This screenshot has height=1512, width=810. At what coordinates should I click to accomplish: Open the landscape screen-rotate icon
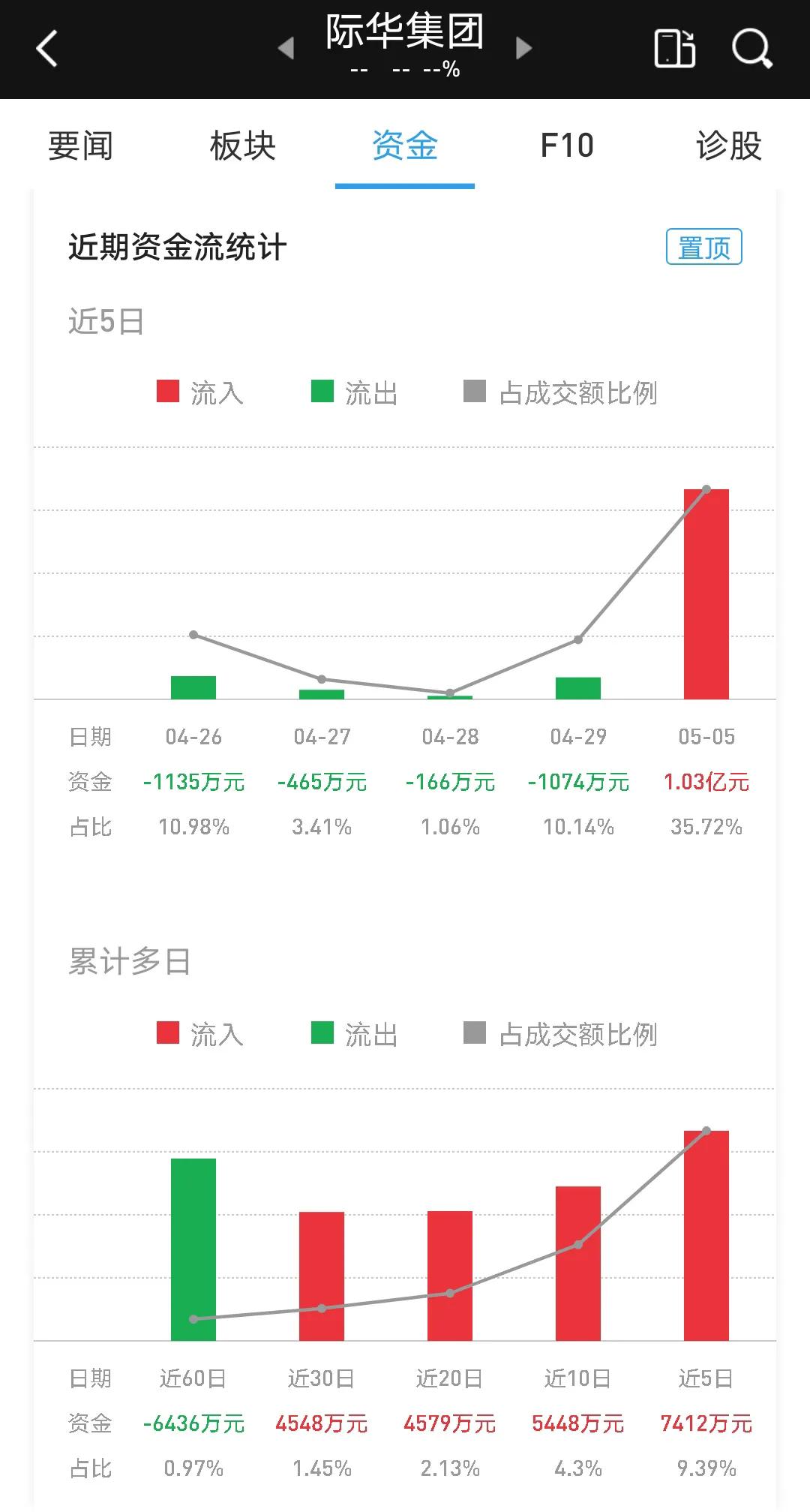(x=675, y=49)
